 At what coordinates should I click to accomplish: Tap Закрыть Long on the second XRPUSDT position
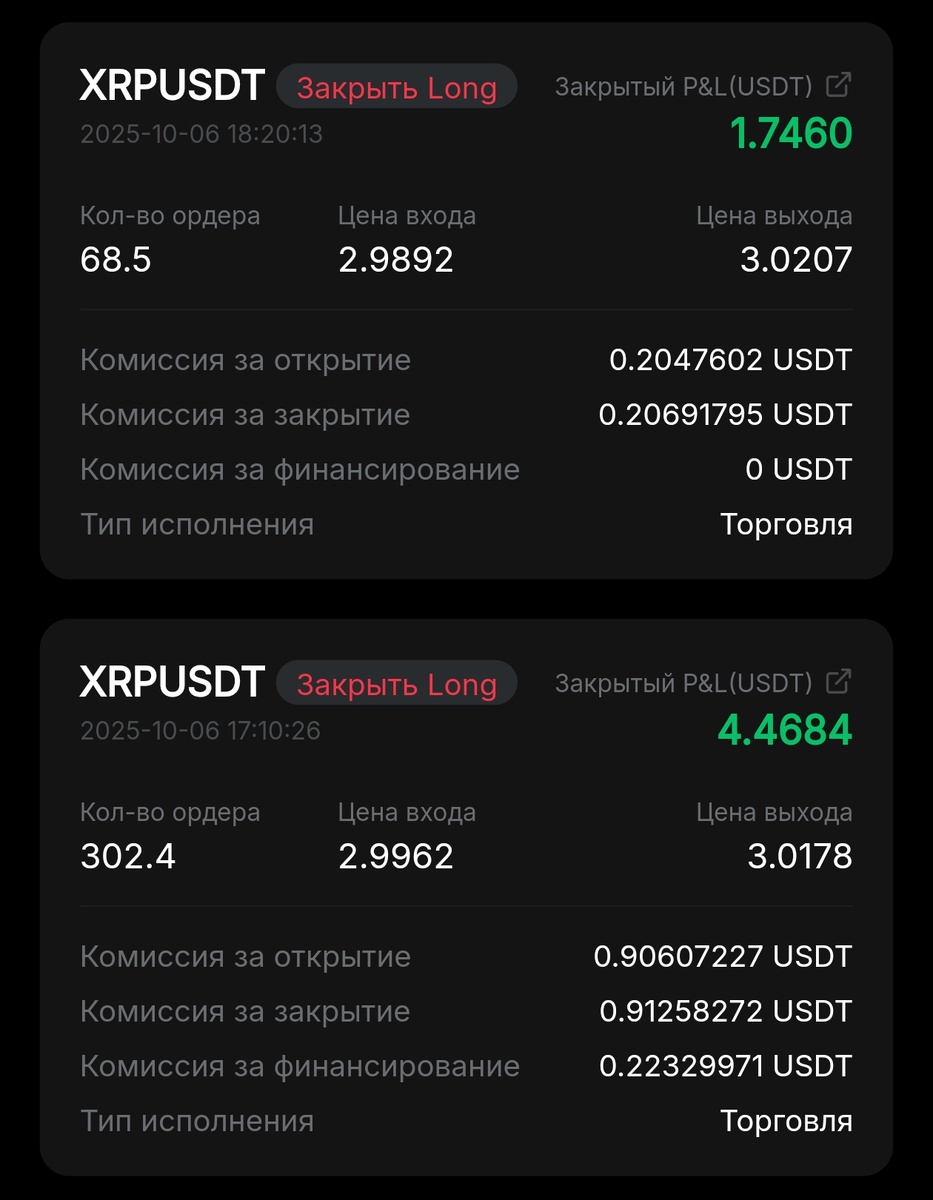tap(396, 684)
